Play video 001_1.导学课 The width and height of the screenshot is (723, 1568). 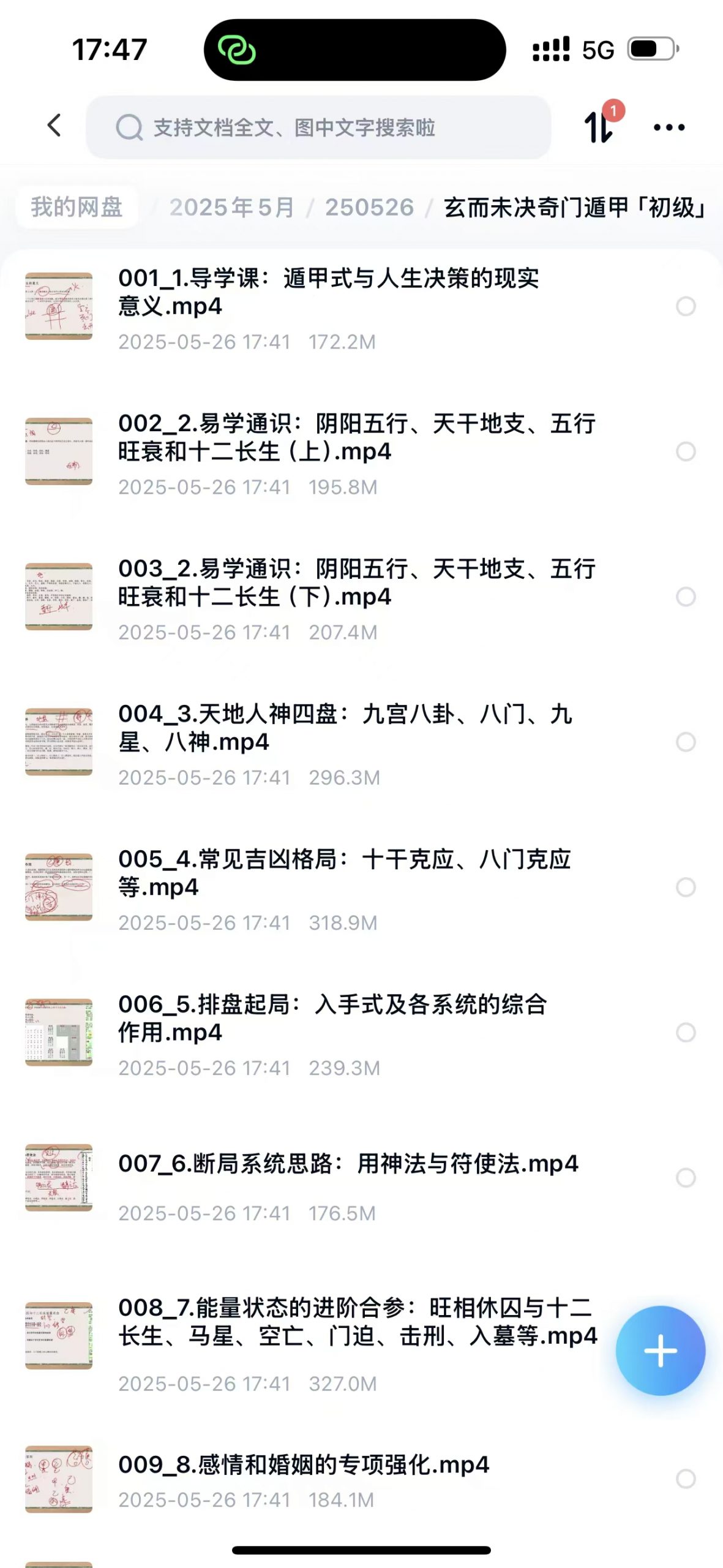pos(328,292)
